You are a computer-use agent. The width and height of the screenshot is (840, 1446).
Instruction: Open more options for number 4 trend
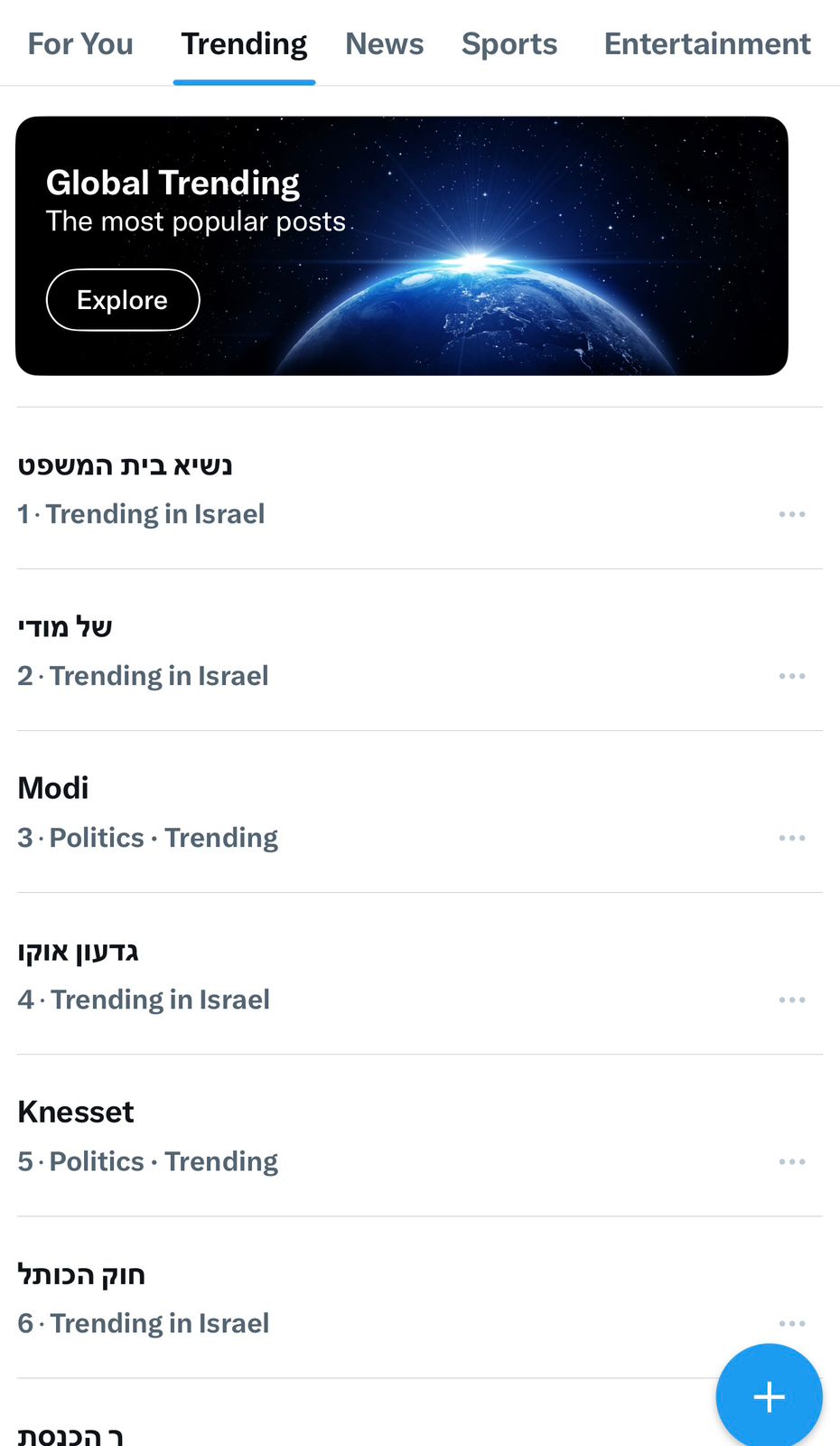792,1000
